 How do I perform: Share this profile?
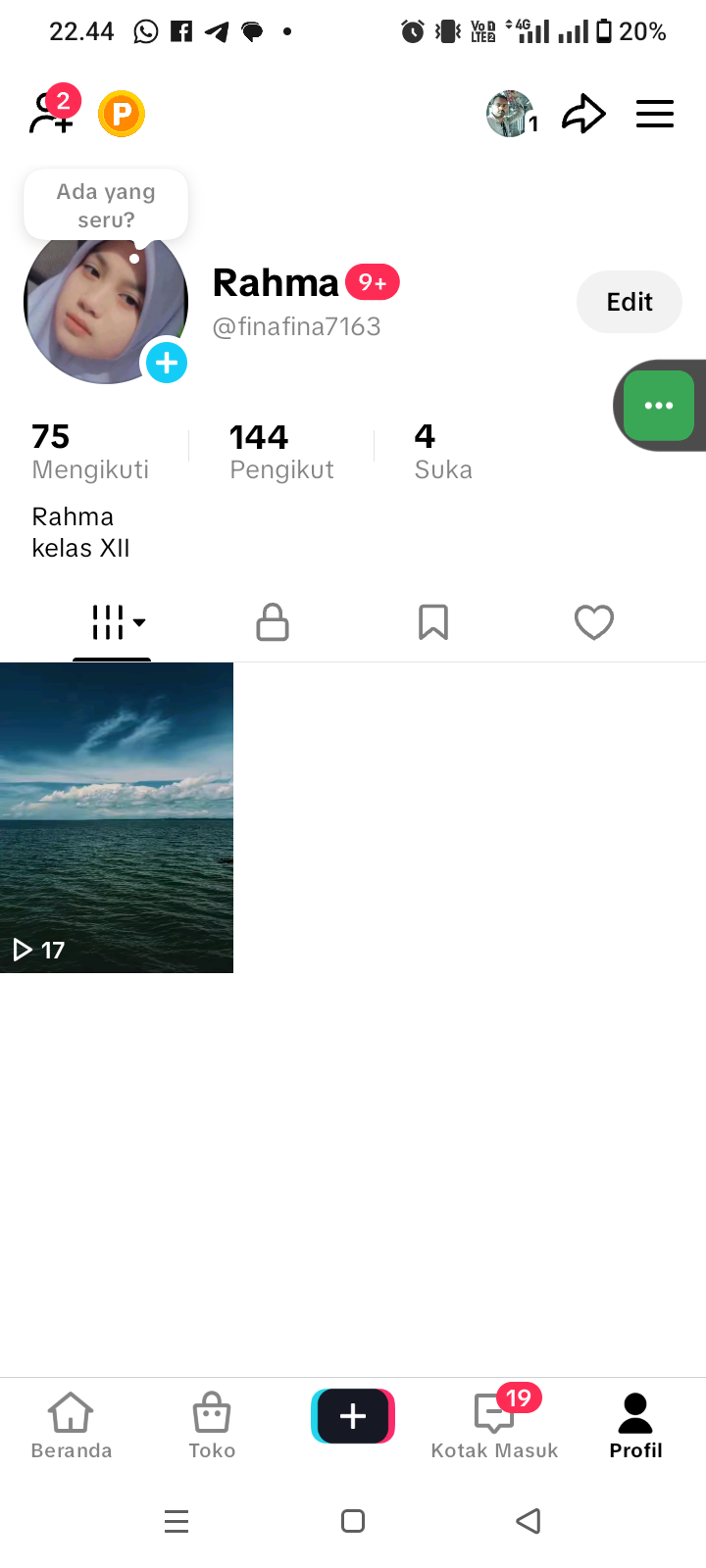point(583,115)
